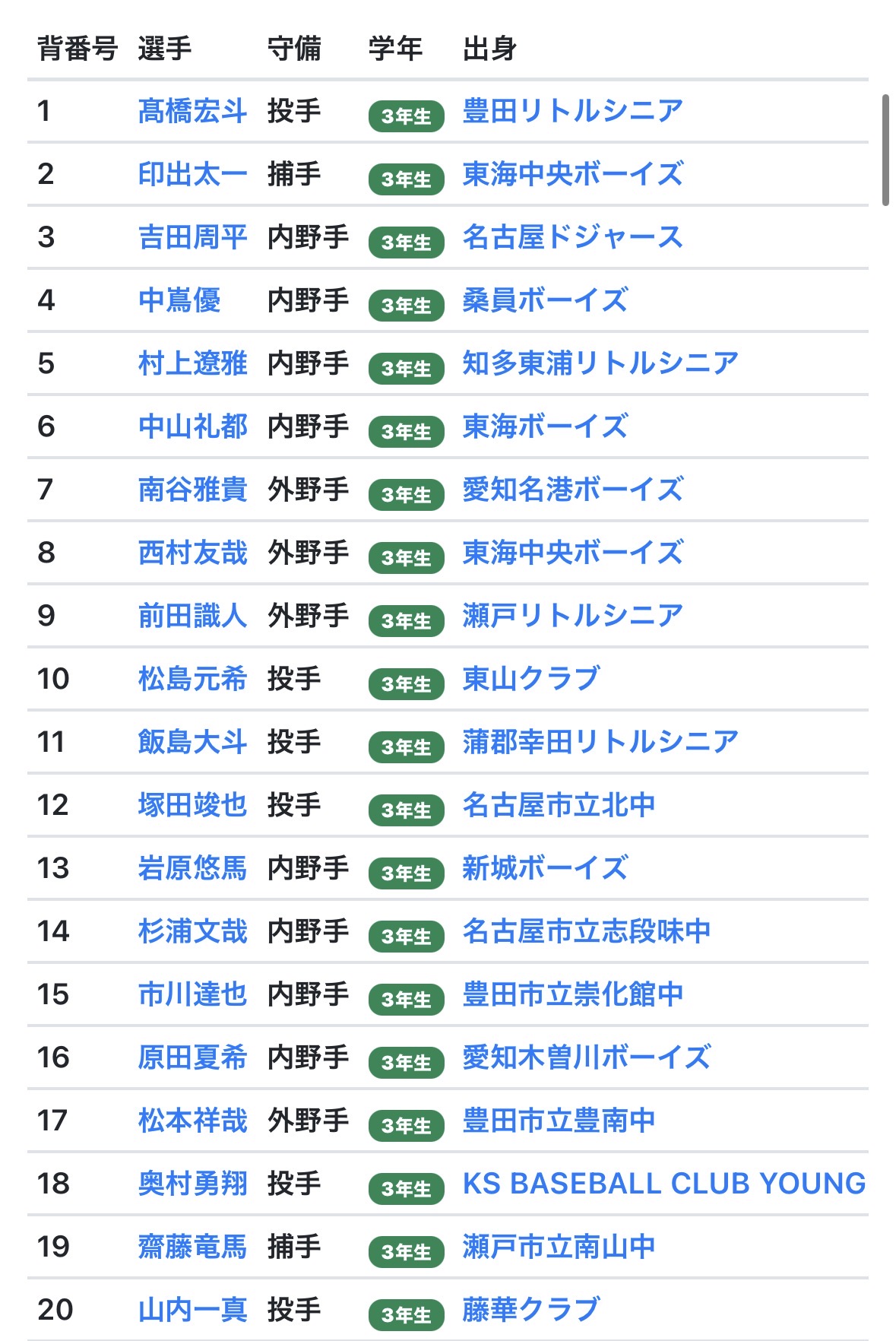
Task: Tap the 名古屋ドジャース team link
Action: coord(572,237)
